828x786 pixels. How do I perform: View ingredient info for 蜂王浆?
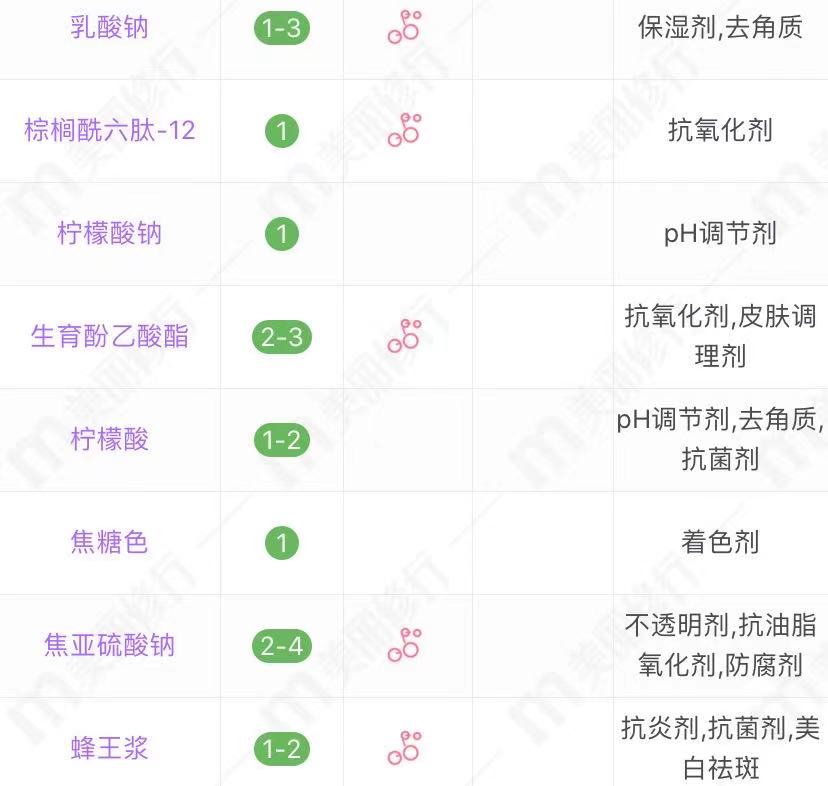(110, 748)
